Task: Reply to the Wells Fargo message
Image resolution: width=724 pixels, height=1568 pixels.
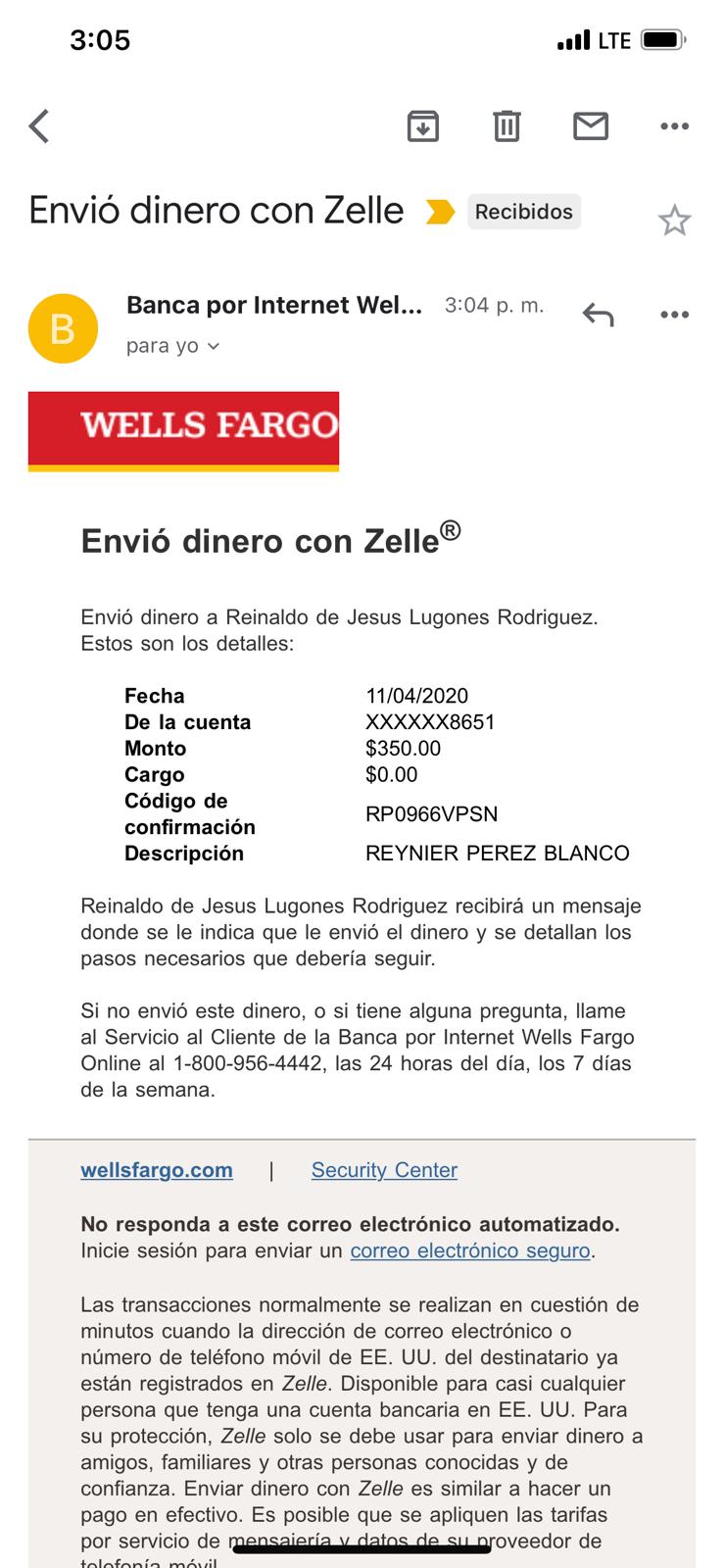Action: pyautogui.click(x=598, y=315)
